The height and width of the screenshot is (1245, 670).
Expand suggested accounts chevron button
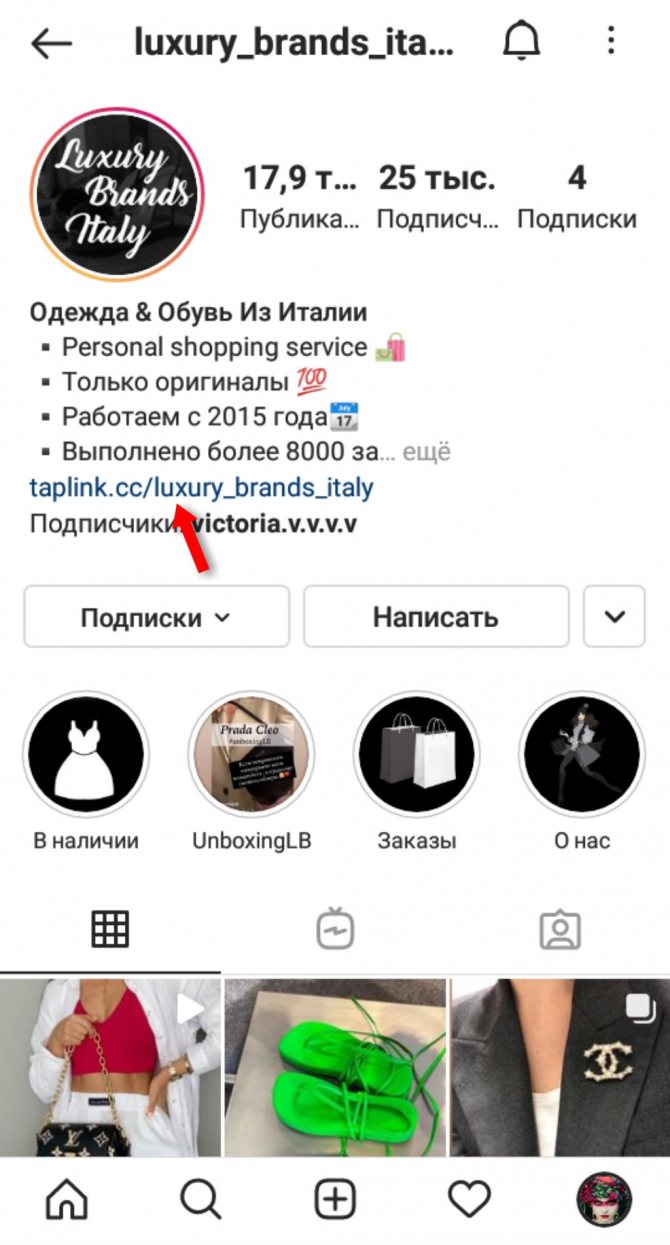pyautogui.click(x=614, y=616)
